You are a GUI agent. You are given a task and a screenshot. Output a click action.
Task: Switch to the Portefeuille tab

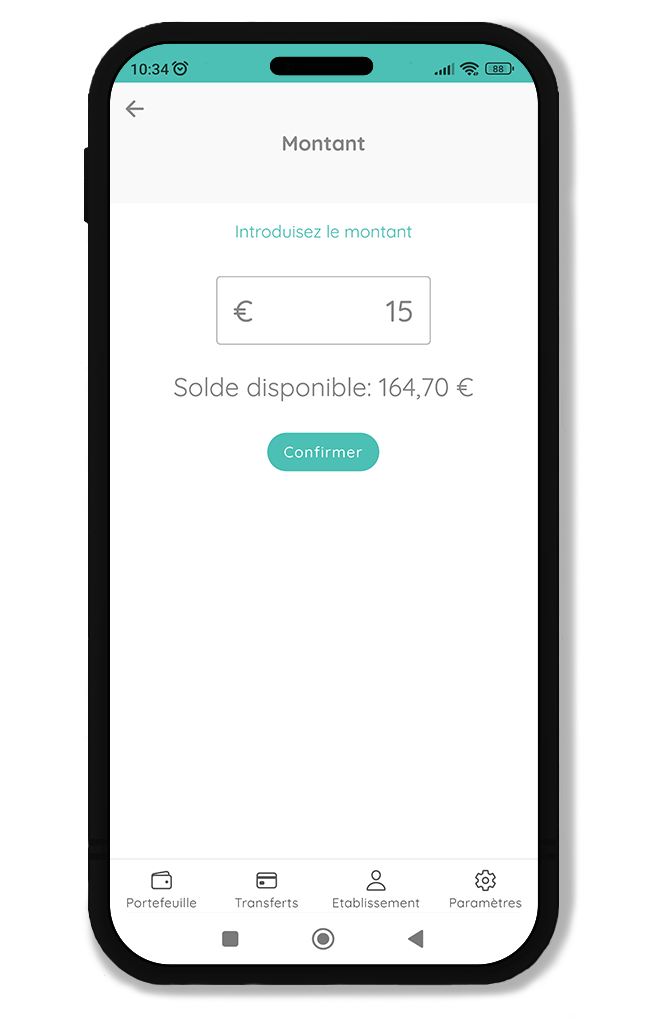(161, 889)
